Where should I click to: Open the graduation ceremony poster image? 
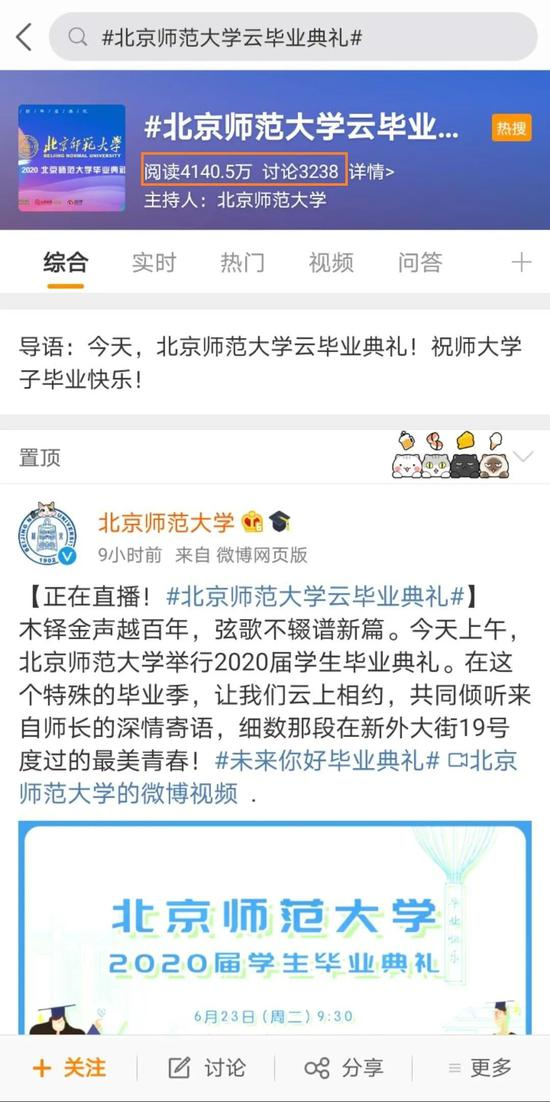tap(275, 927)
